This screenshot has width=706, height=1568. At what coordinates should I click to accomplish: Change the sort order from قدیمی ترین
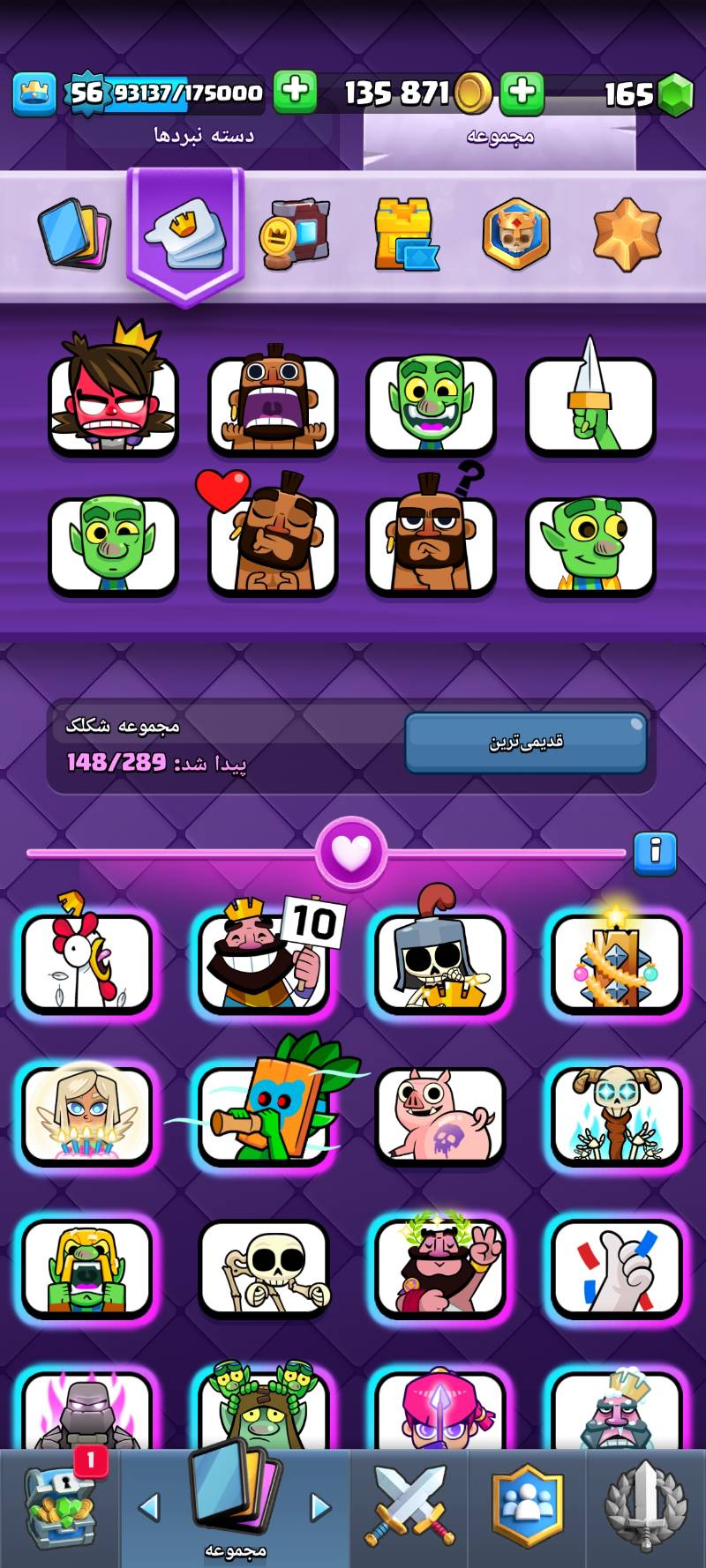point(526,742)
